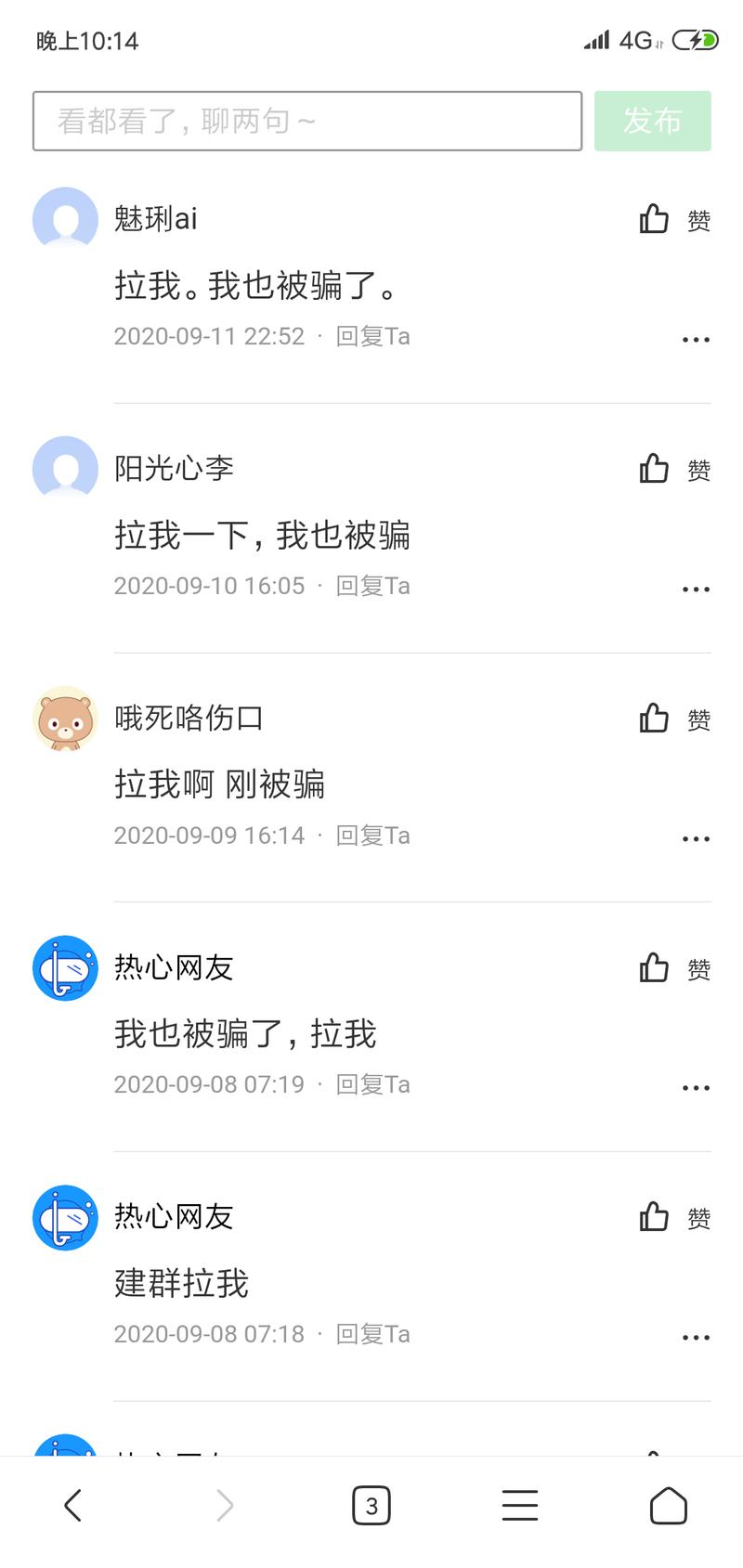Toggle the like on 阳光心李's comment
Screen dimensions: 743x1568
coord(653,469)
